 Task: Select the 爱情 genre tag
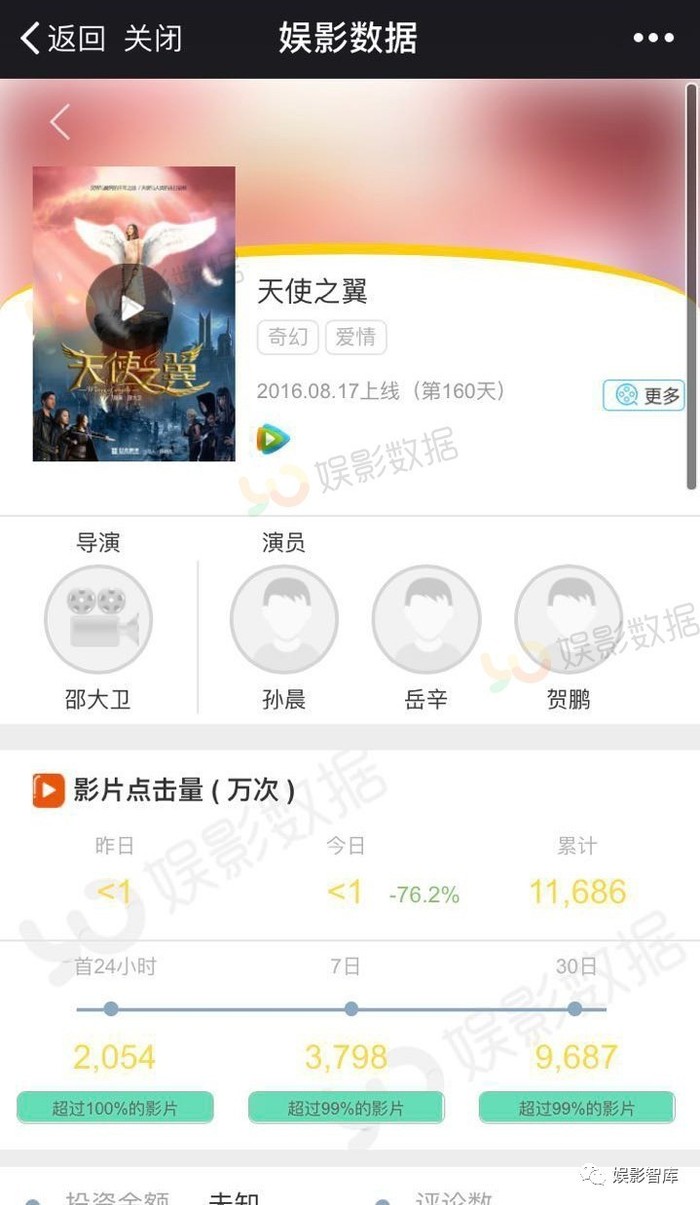tap(356, 337)
